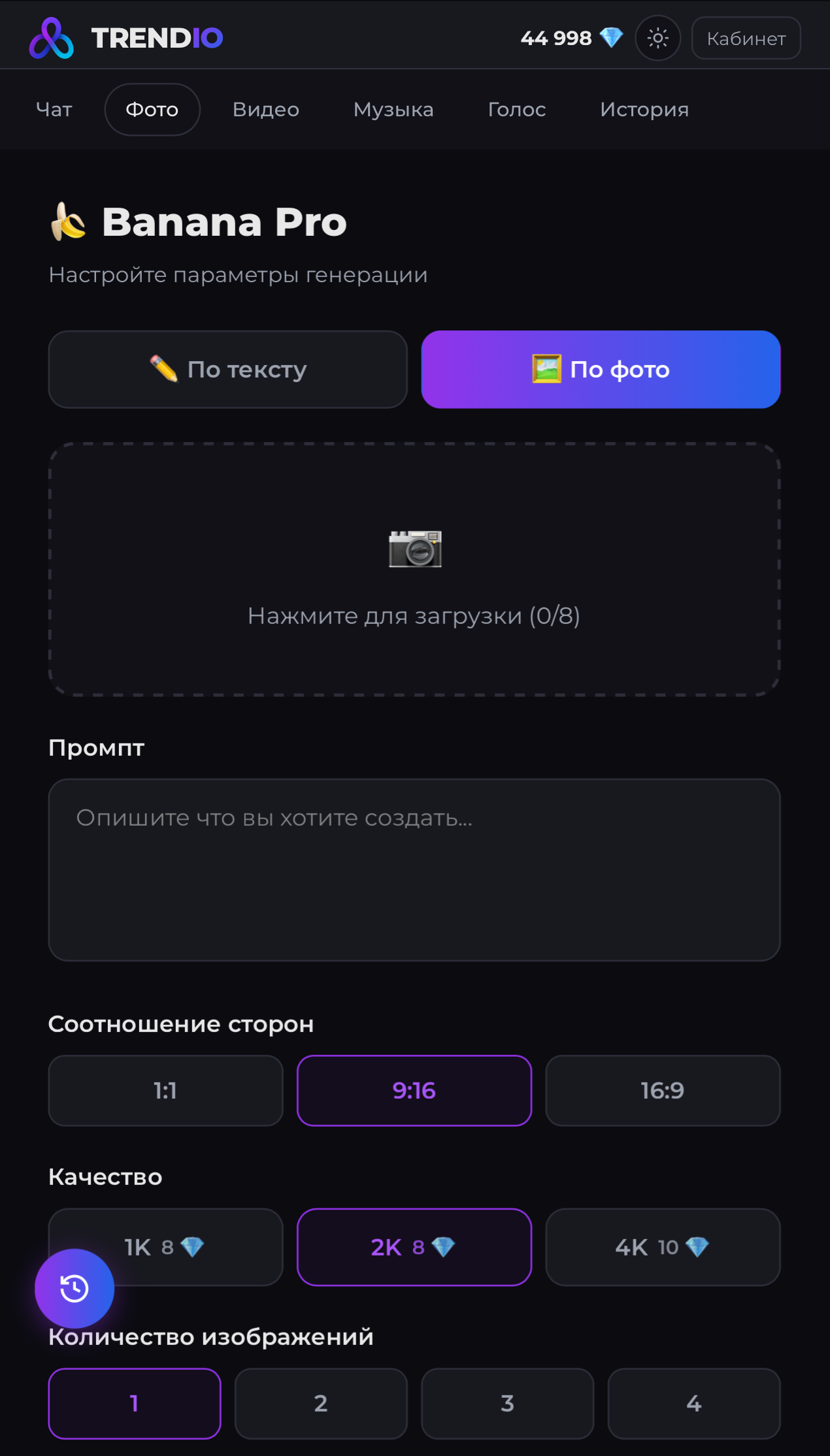The width and height of the screenshot is (830, 1456).
Task: Set image count to 2
Action: (321, 1404)
